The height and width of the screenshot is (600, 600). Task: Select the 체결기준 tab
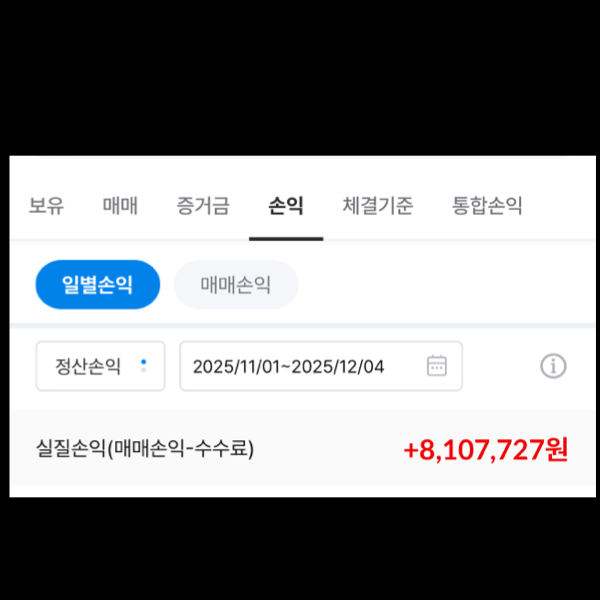378,207
